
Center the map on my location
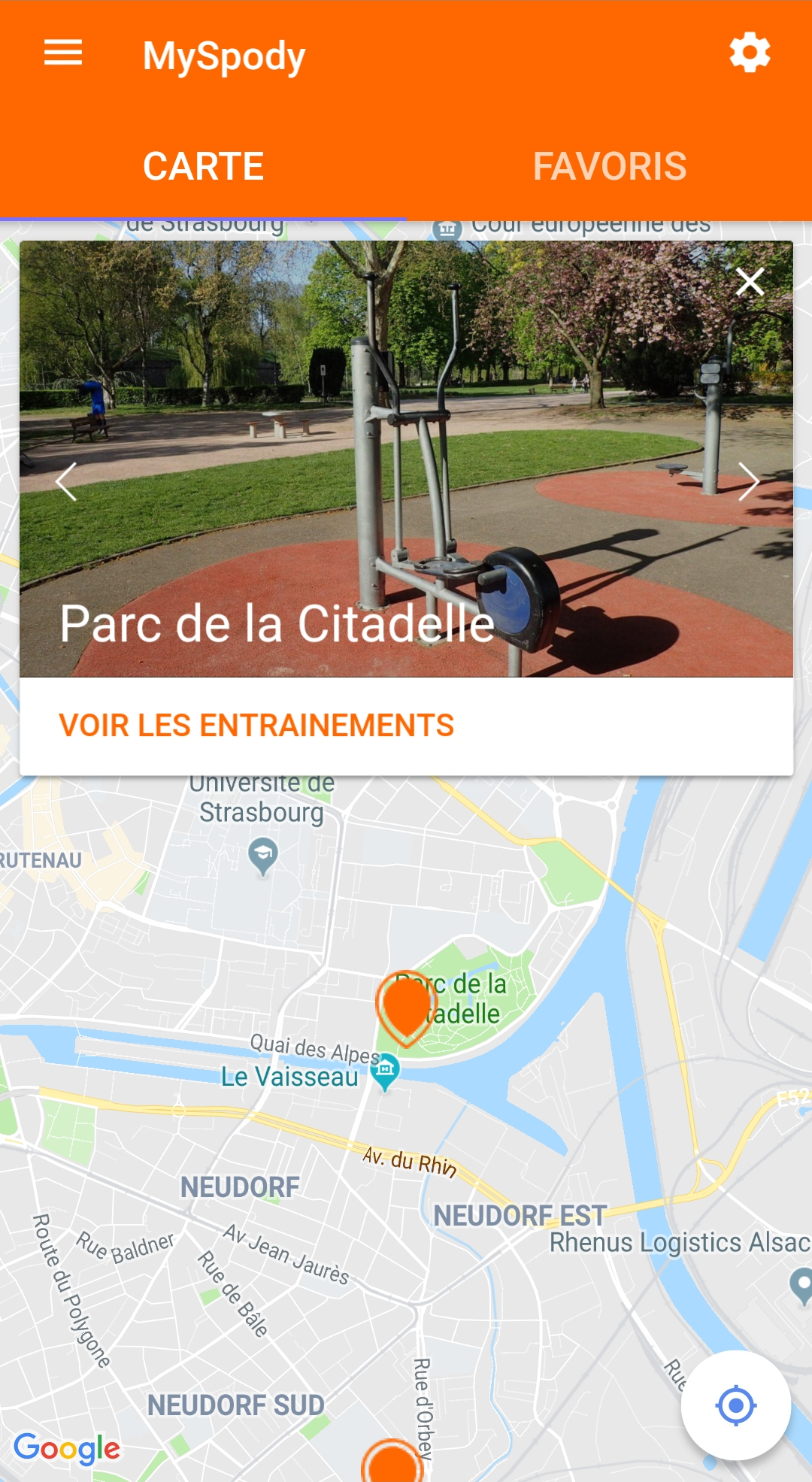tap(735, 1405)
